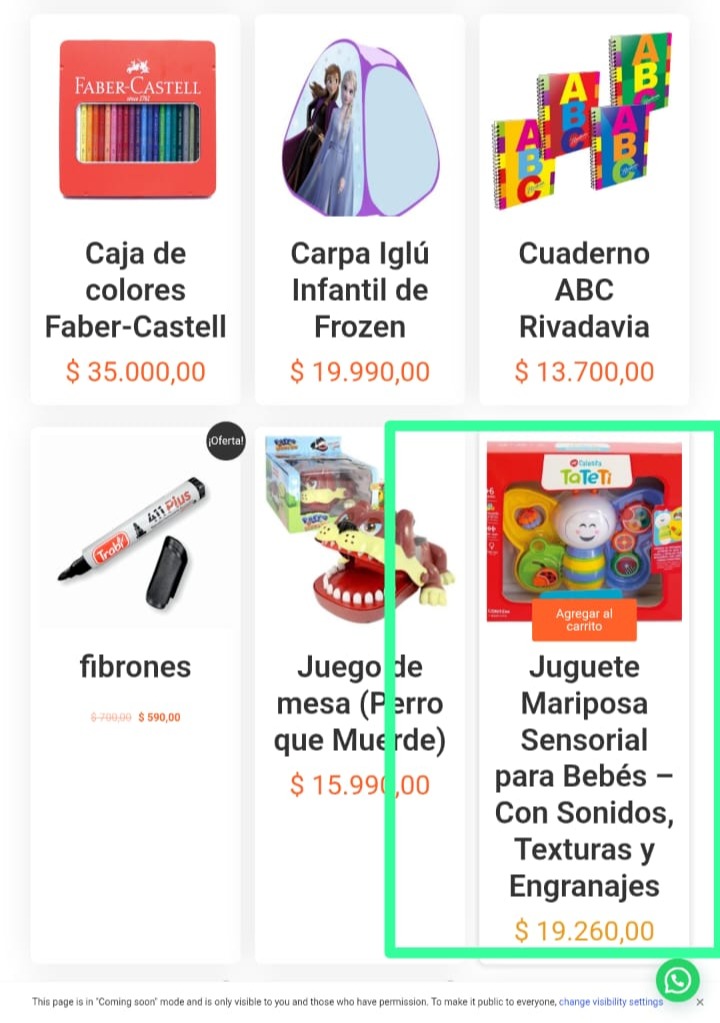Follow the change visibility settings link
Image resolution: width=720 pixels, height=1023 pixels.
click(610, 1002)
